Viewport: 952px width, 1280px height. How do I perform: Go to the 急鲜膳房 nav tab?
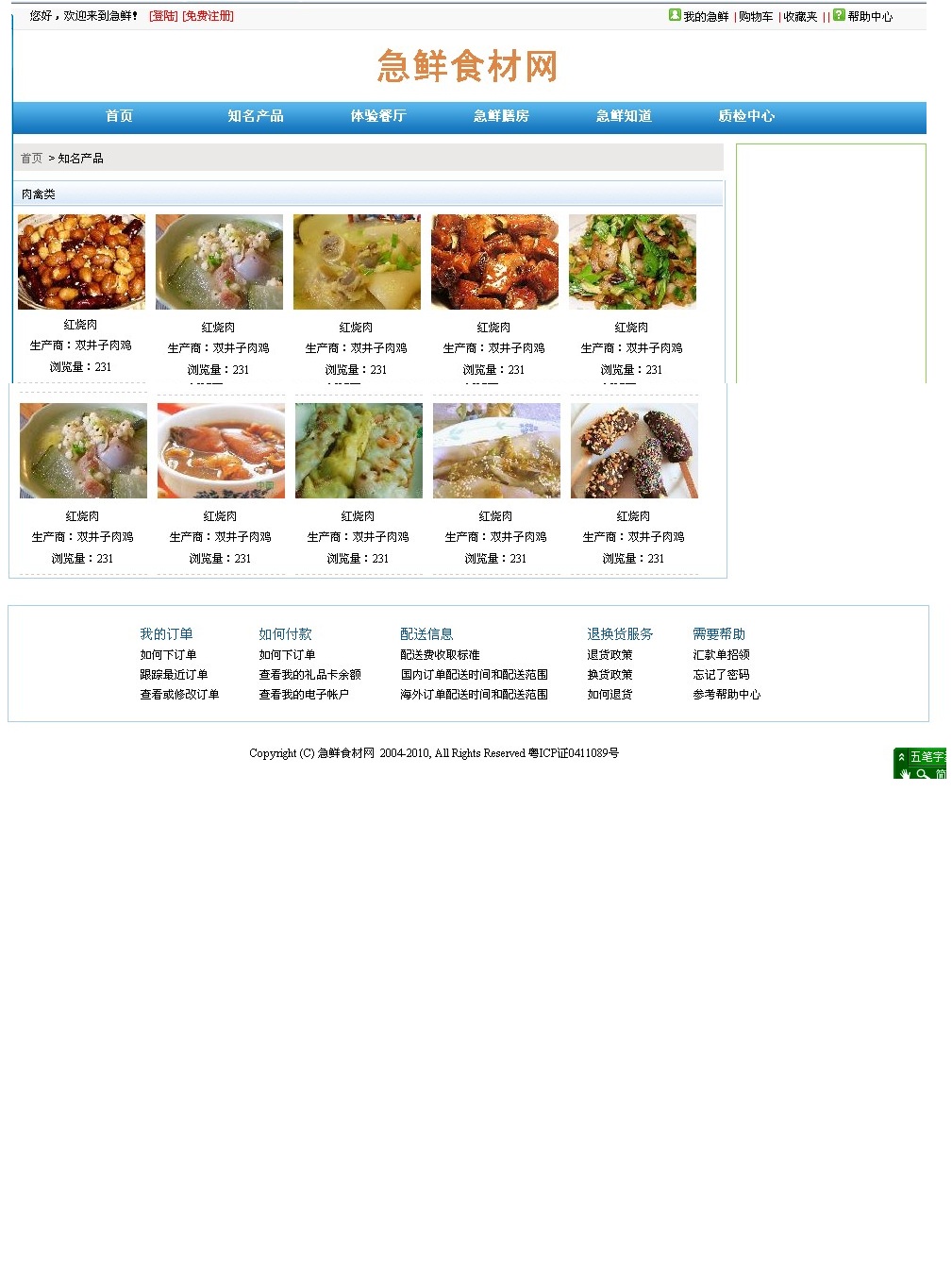pyautogui.click(x=501, y=116)
